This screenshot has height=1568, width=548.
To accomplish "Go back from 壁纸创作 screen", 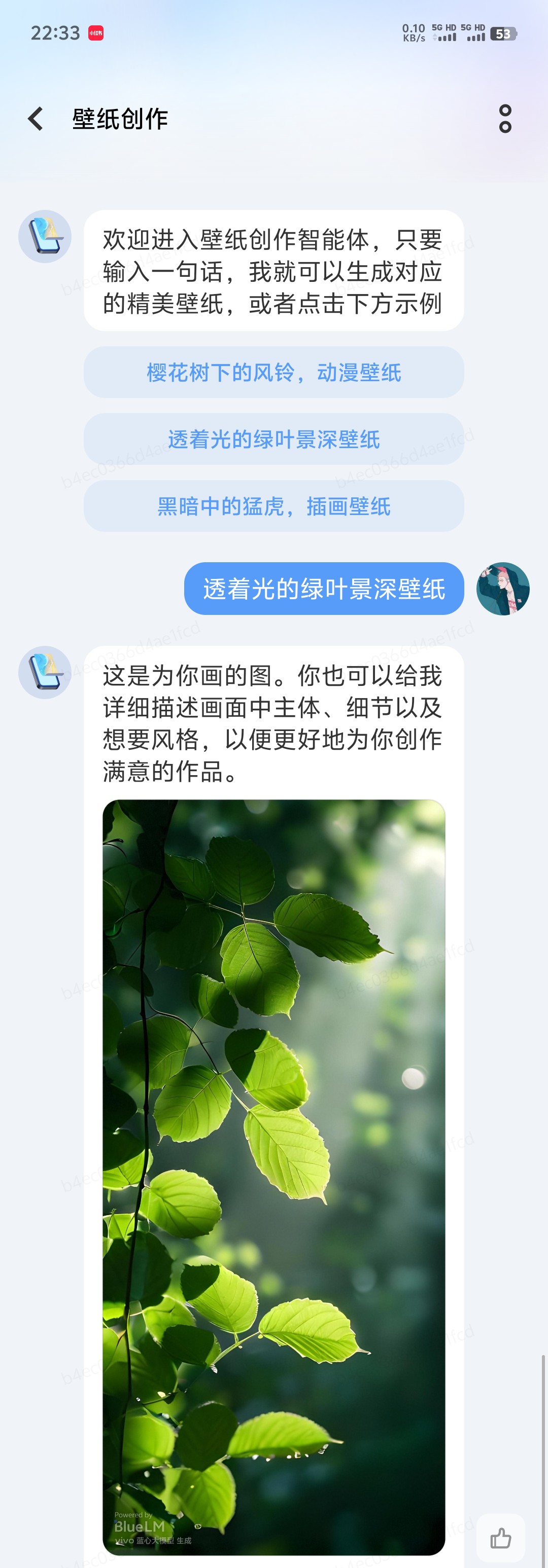I will (x=36, y=119).
